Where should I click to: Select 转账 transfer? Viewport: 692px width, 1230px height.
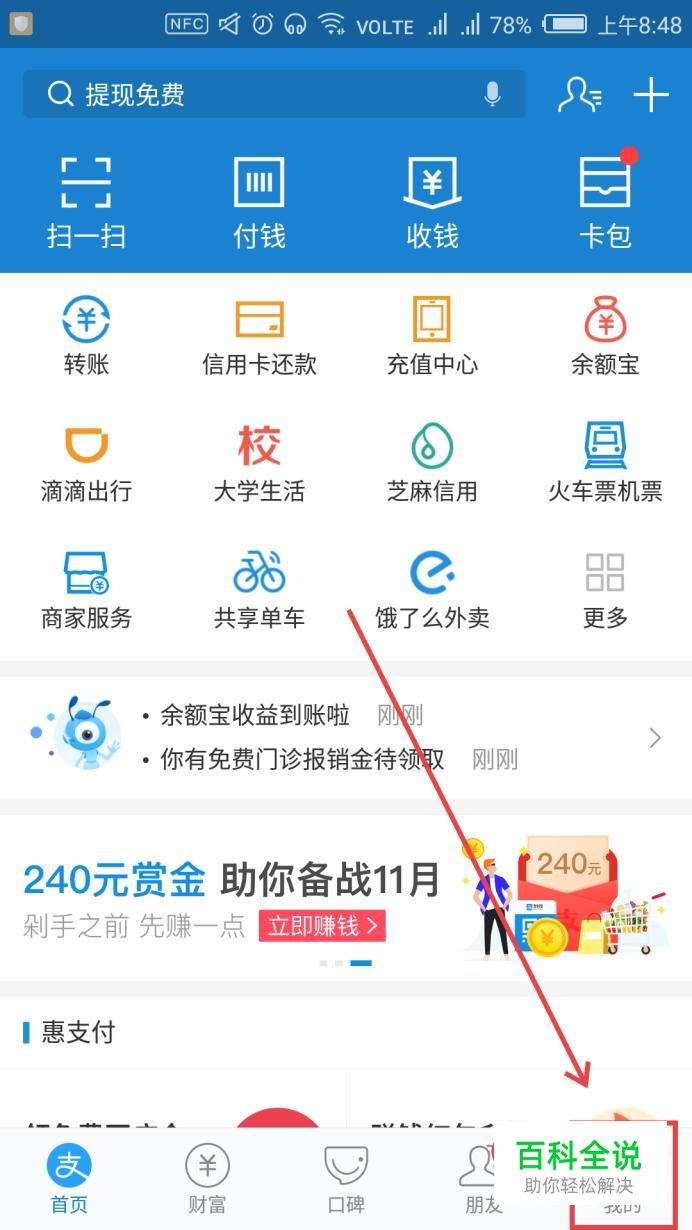point(86,337)
